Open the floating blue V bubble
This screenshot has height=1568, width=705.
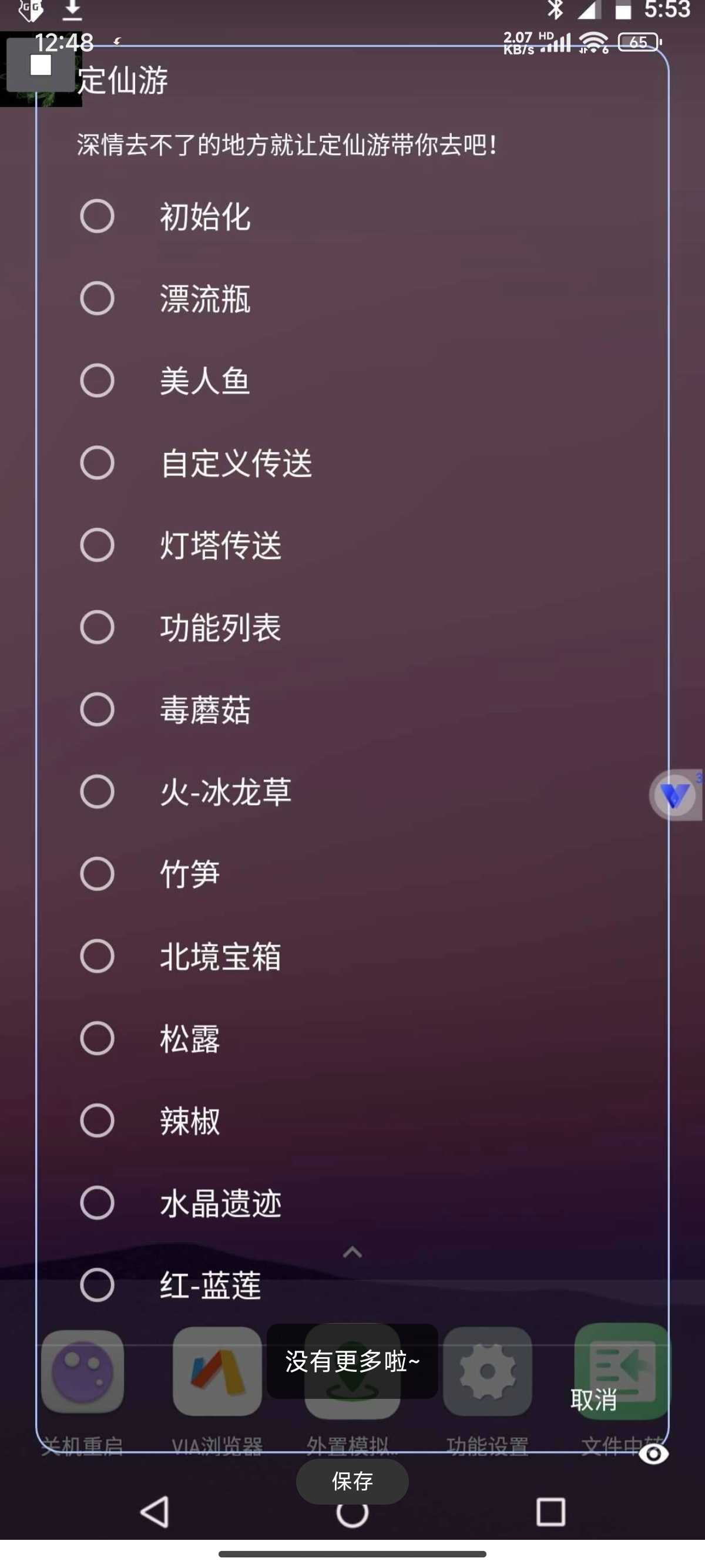click(x=675, y=795)
